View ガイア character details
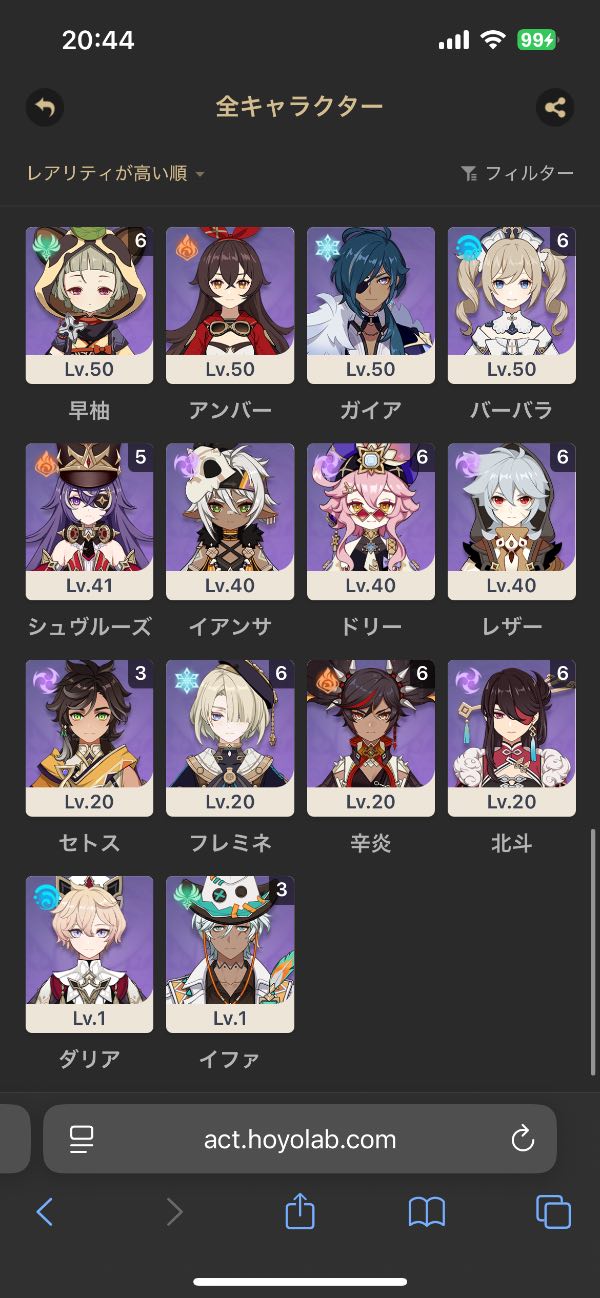 tap(371, 305)
